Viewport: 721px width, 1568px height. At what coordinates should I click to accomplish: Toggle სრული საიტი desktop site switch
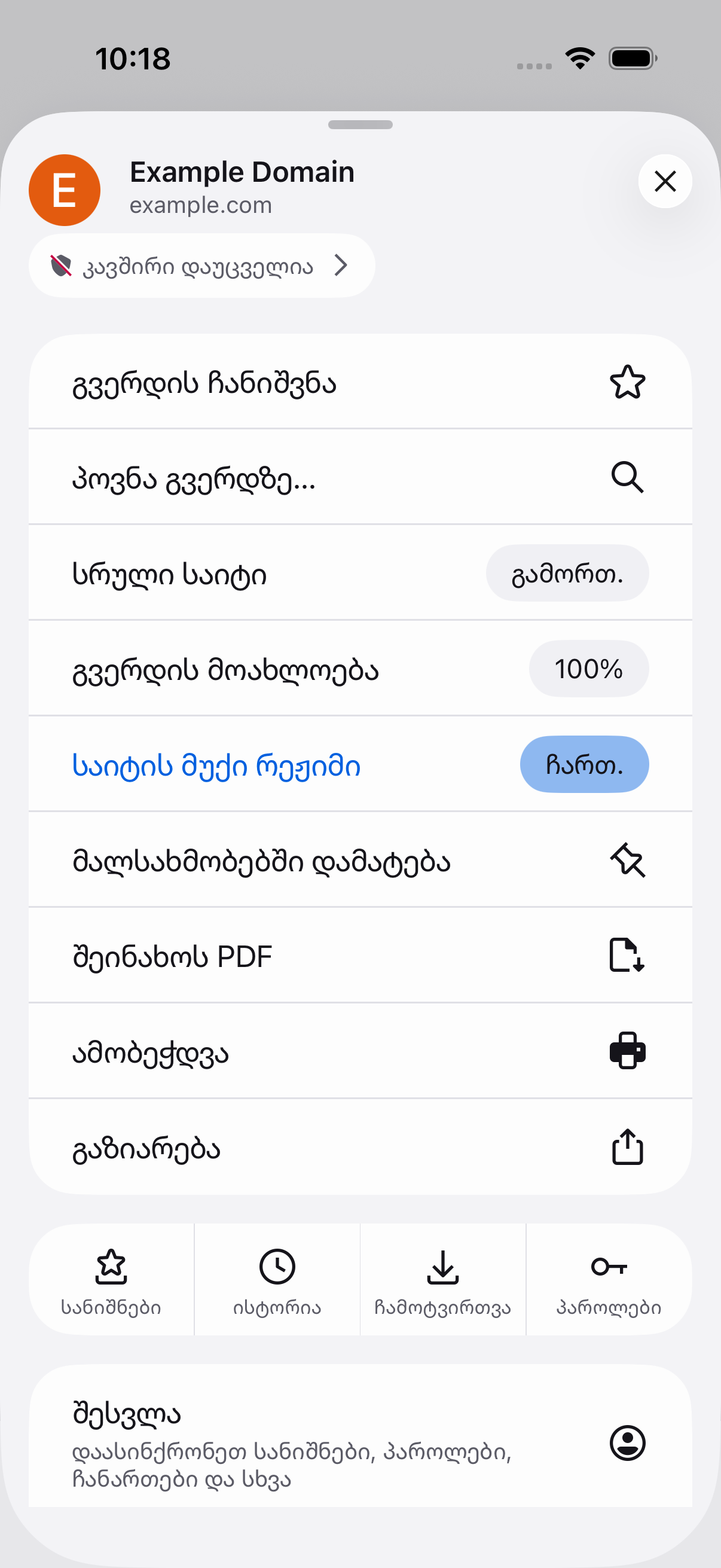pyautogui.click(x=566, y=573)
